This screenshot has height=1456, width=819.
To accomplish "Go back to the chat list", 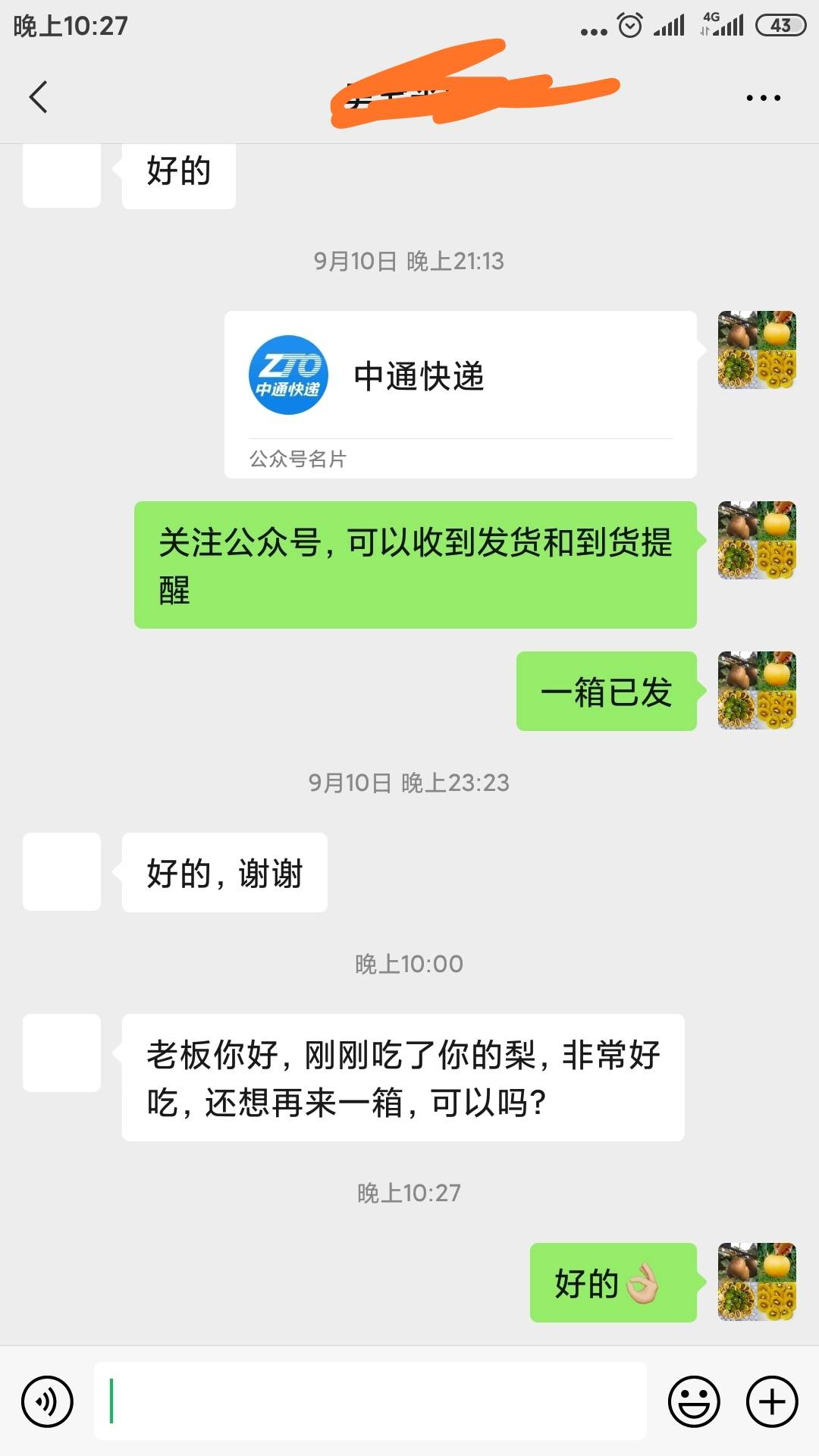I will (39, 97).
